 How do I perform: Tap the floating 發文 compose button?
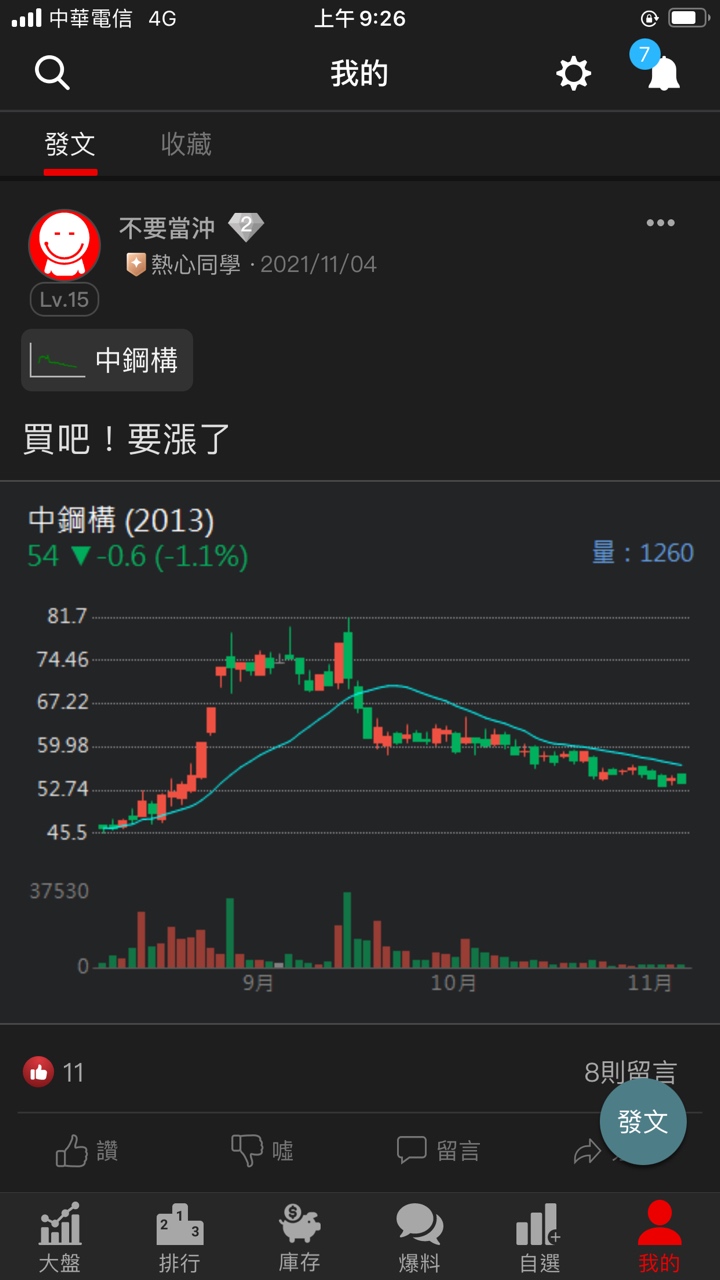pos(643,1122)
